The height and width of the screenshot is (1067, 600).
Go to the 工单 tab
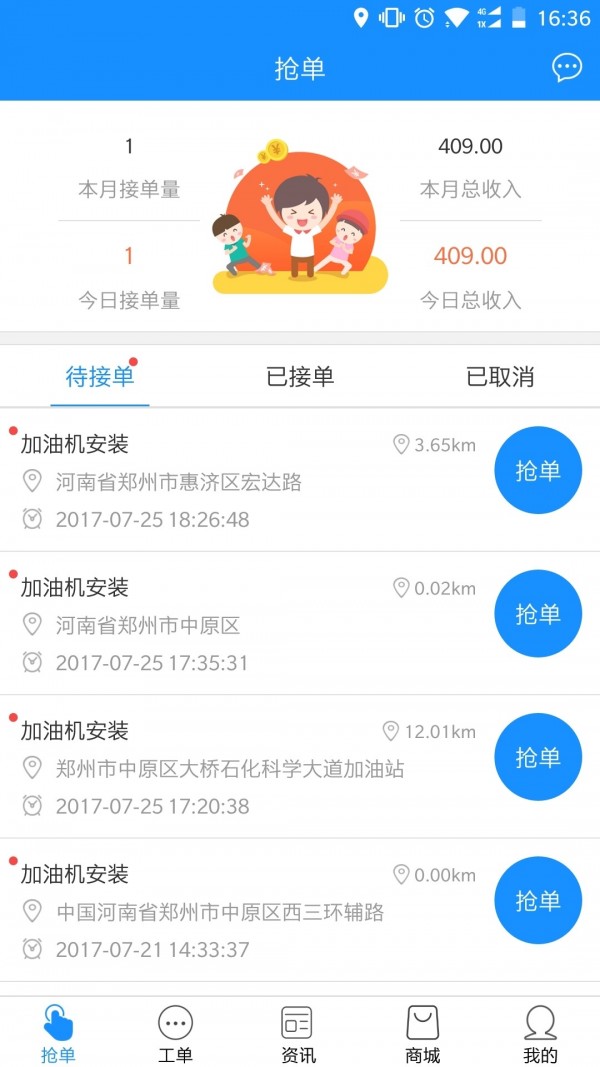coord(175,1034)
